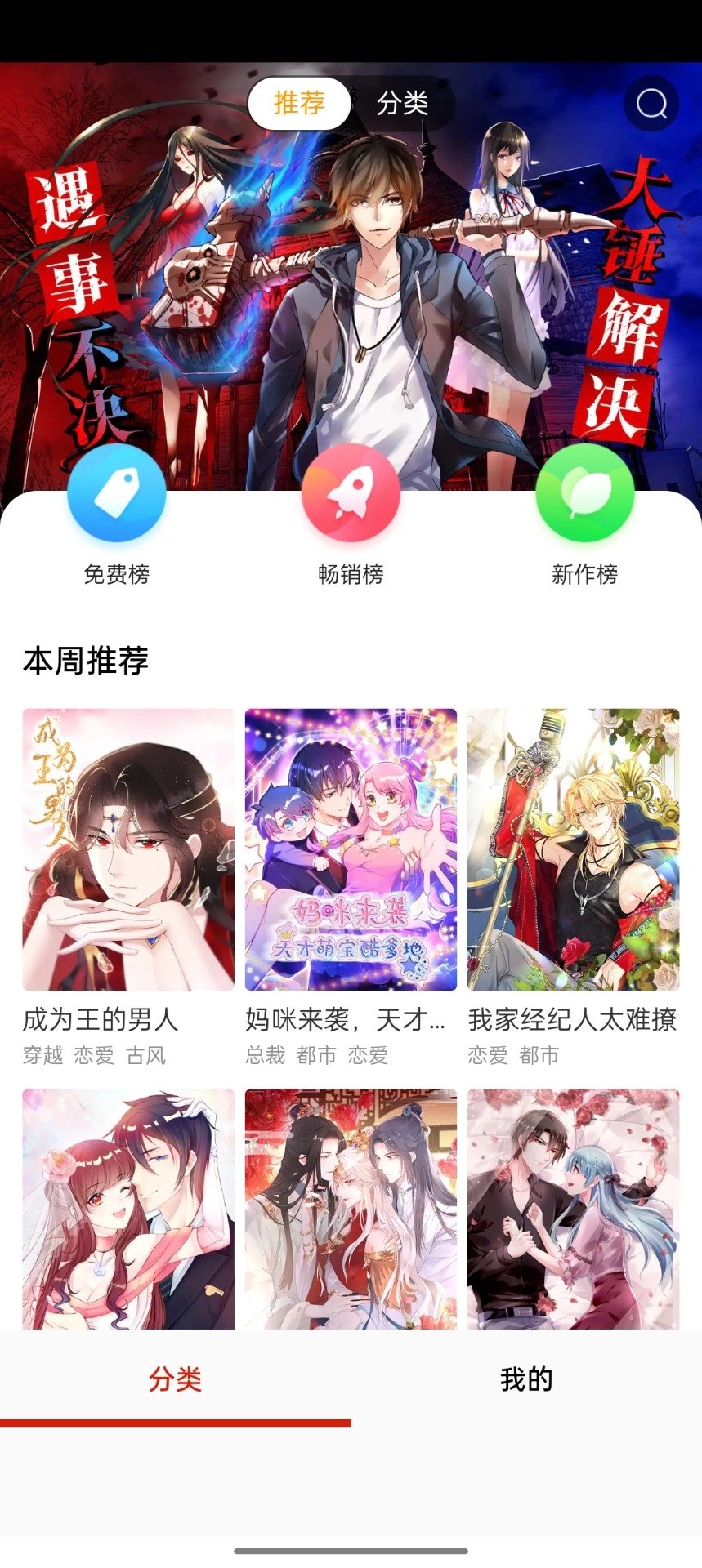Switch to the 分类 tab at the top

pyautogui.click(x=404, y=102)
